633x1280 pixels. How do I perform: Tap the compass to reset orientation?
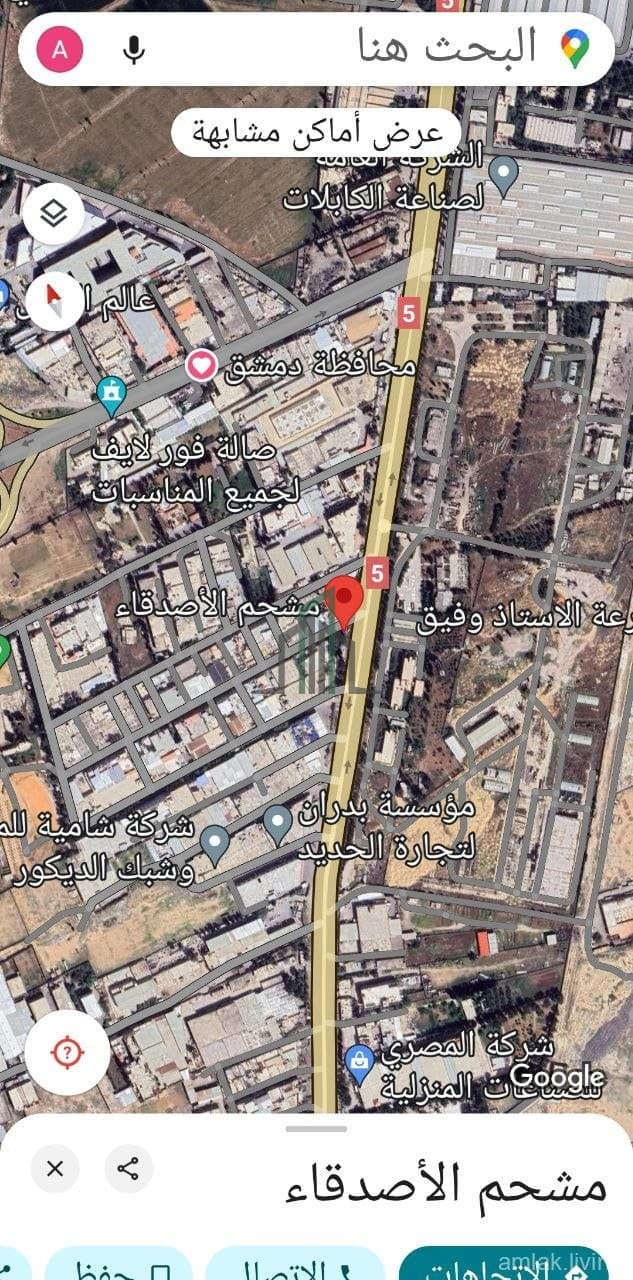(x=54, y=300)
